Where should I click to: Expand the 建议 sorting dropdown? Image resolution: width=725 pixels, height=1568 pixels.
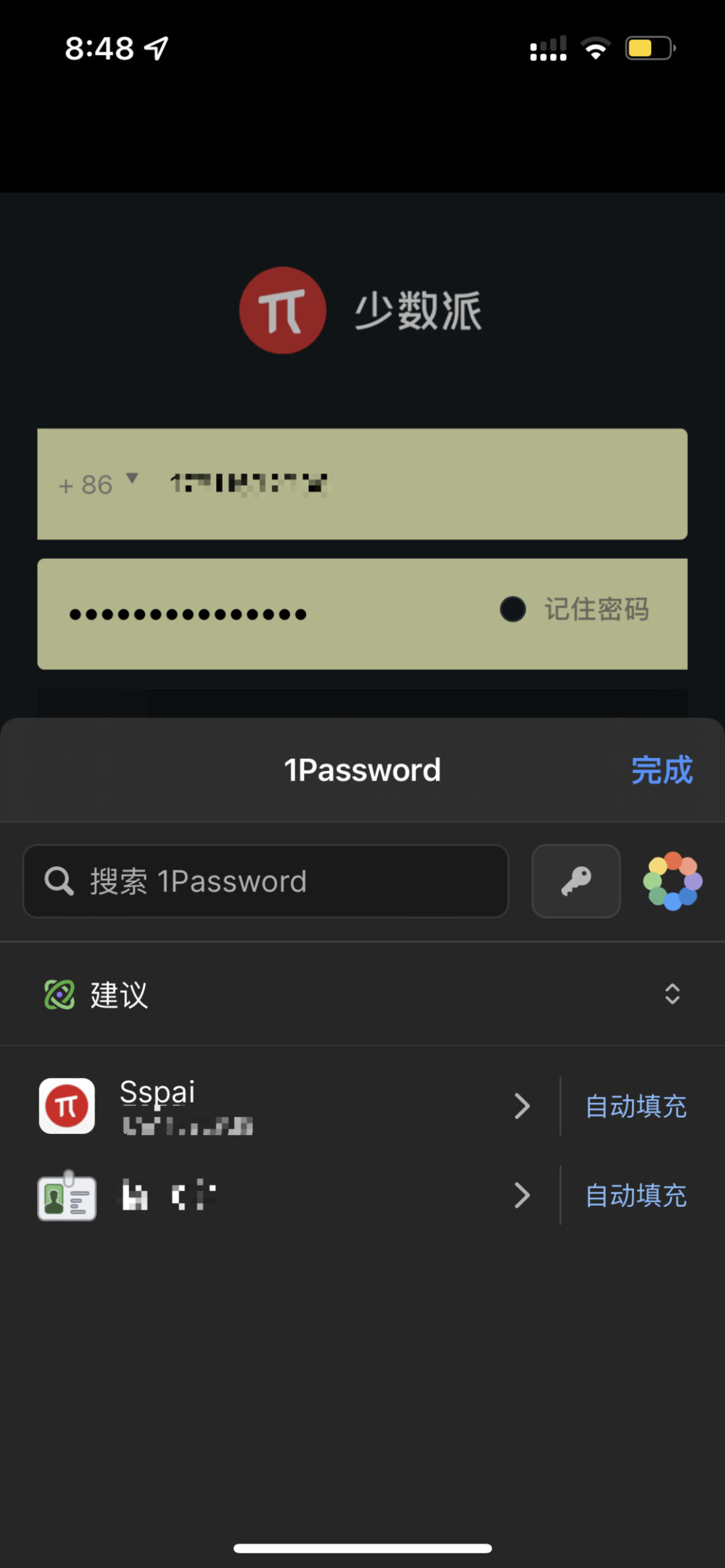671,994
